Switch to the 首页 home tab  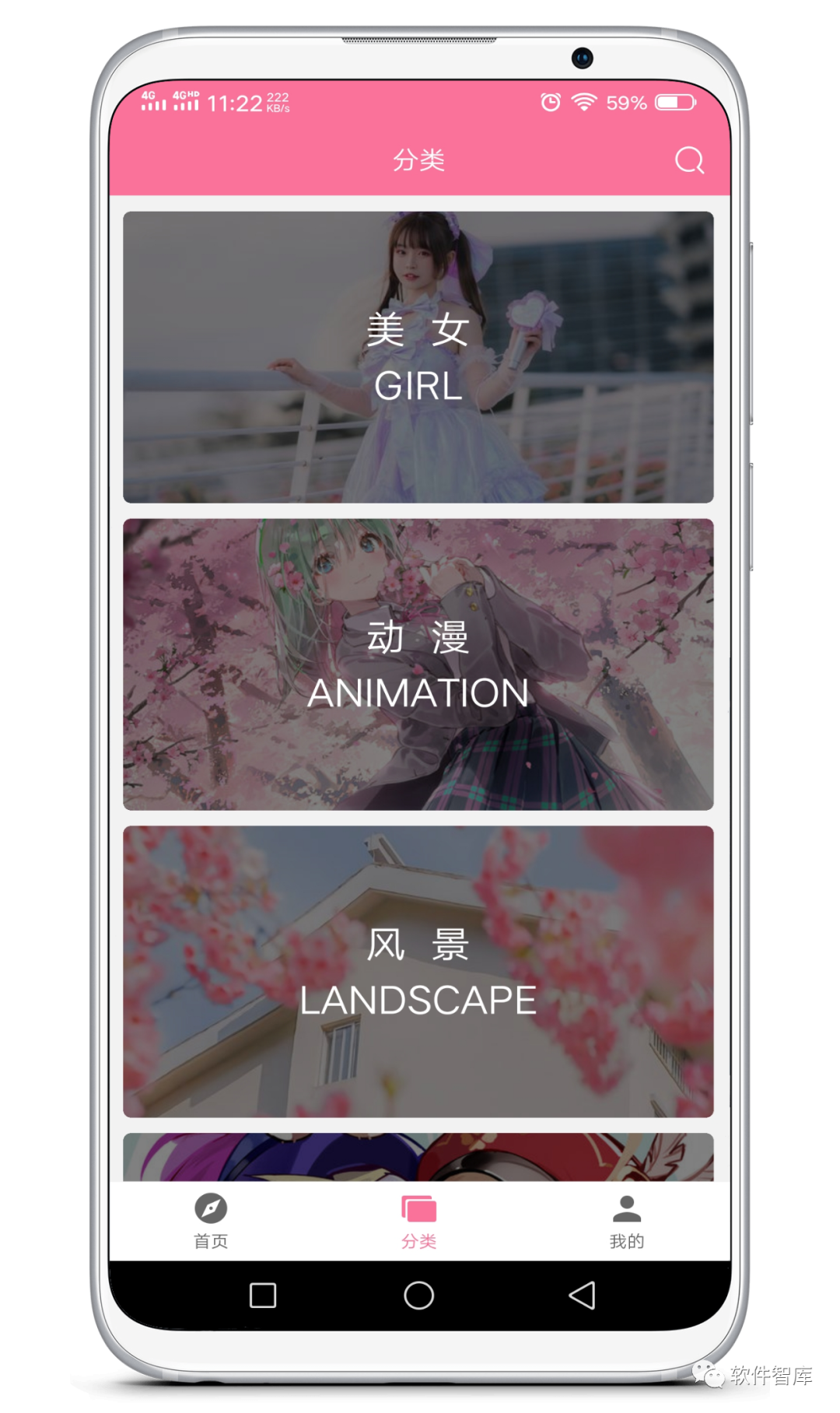211,1220
